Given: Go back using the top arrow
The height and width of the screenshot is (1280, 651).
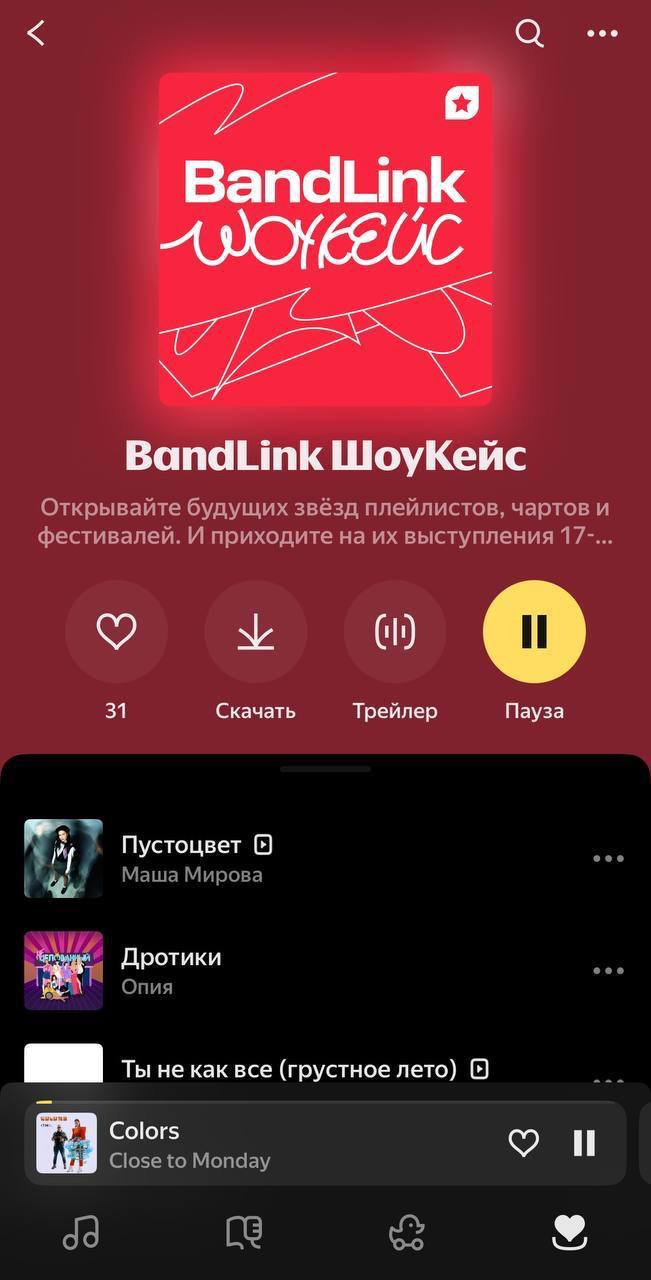Looking at the screenshot, I should 36,34.
